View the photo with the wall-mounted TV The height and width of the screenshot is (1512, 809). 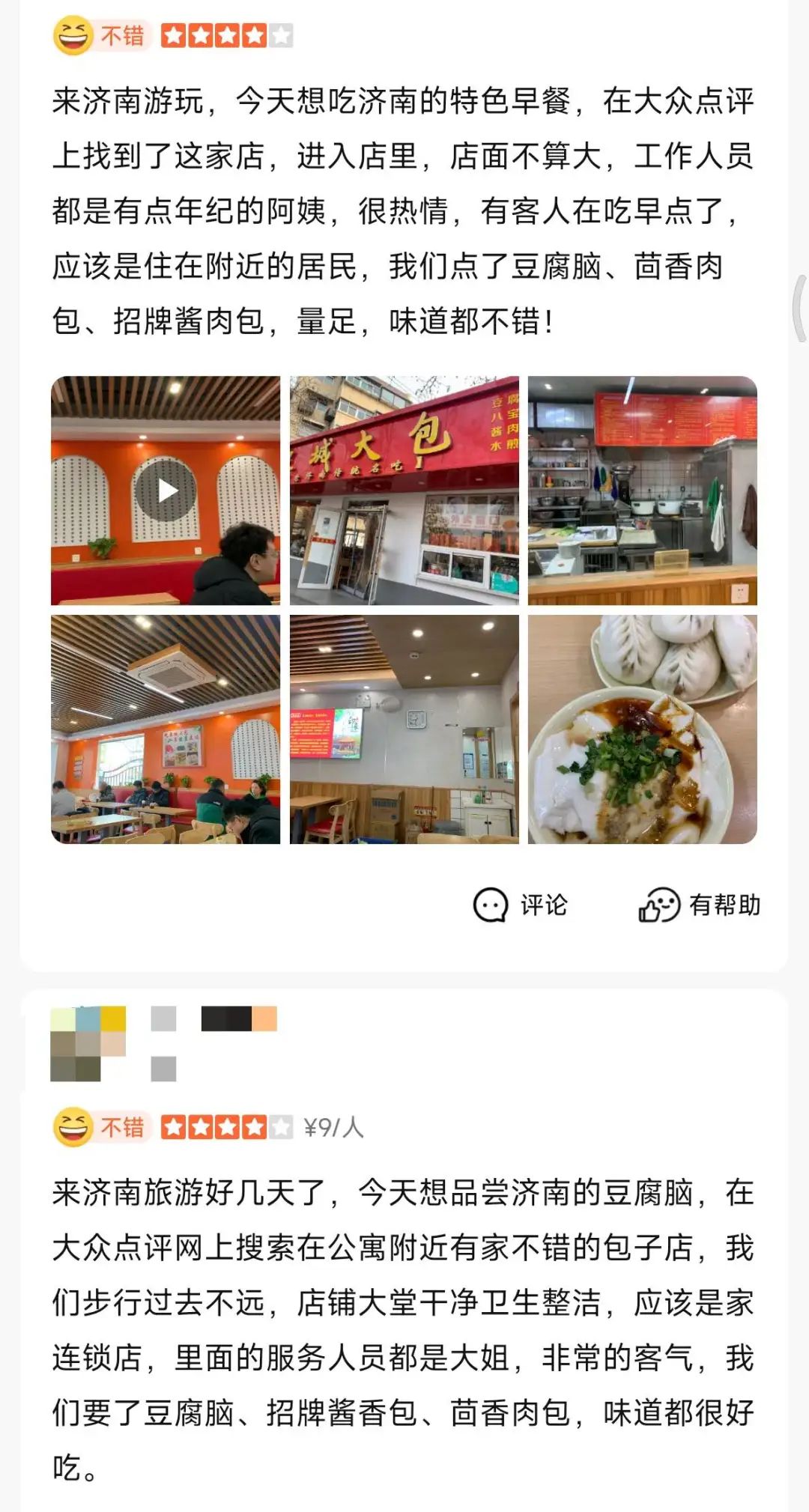[x=404, y=729]
